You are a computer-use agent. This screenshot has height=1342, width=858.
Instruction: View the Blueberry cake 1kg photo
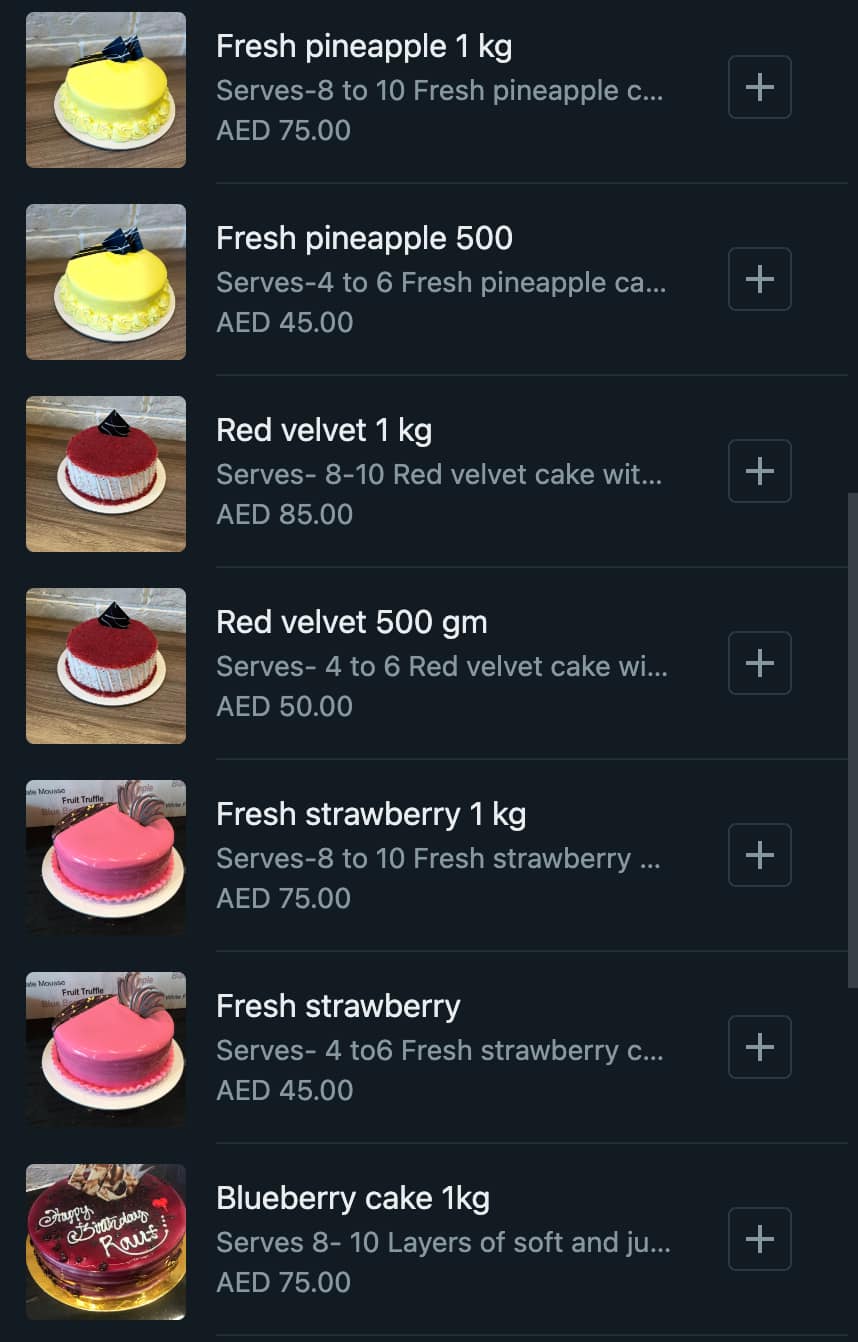pyautogui.click(x=106, y=1241)
